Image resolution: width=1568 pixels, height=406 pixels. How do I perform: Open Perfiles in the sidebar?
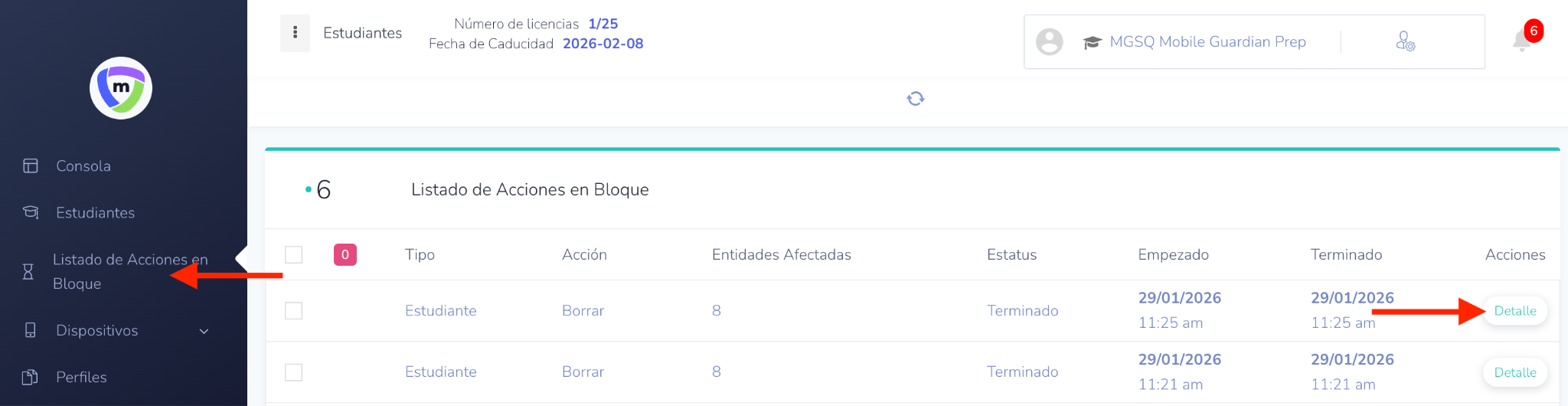pyautogui.click(x=81, y=378)
